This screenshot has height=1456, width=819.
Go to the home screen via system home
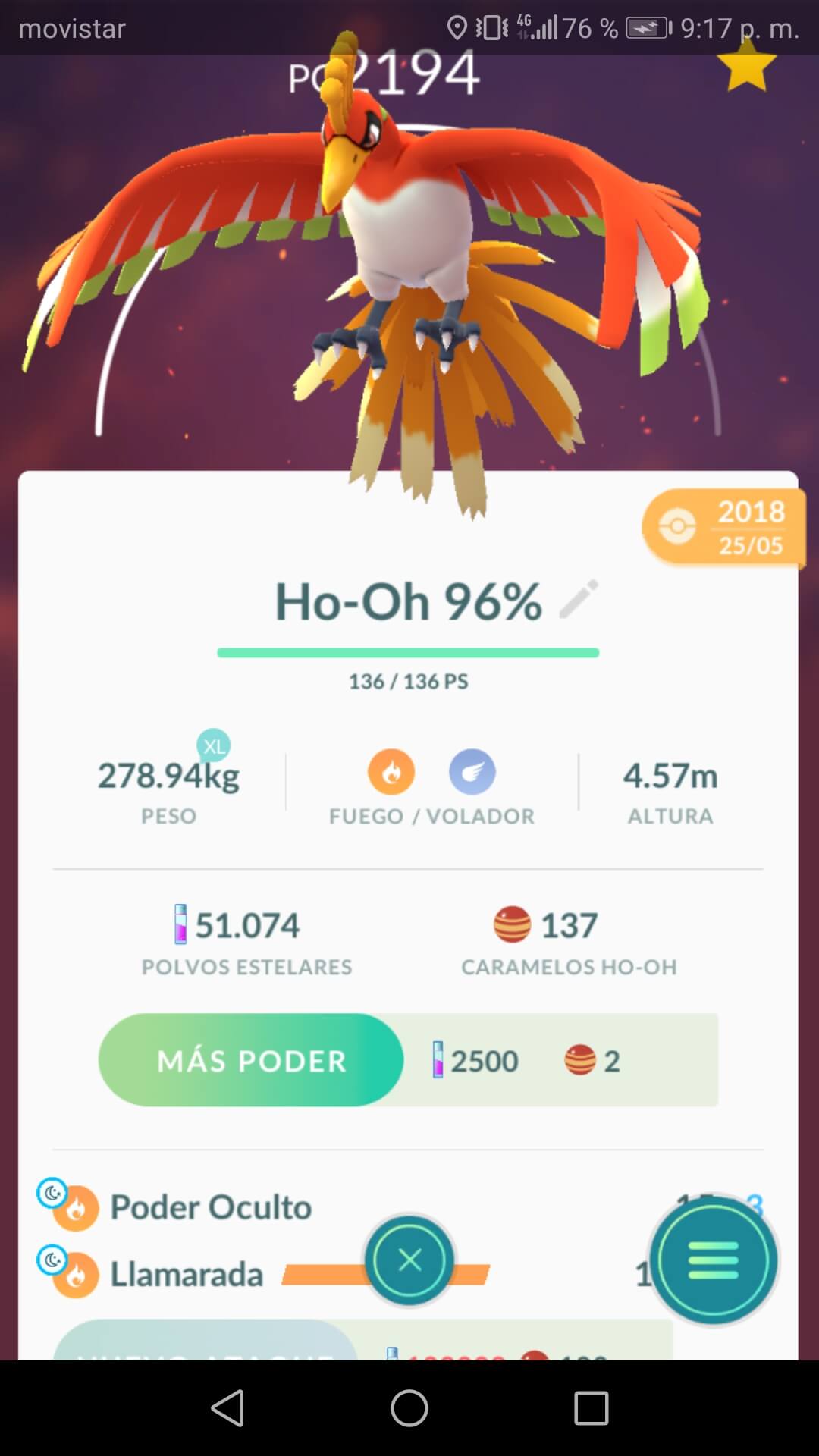pyautogui.click(x=409, y=1408)
